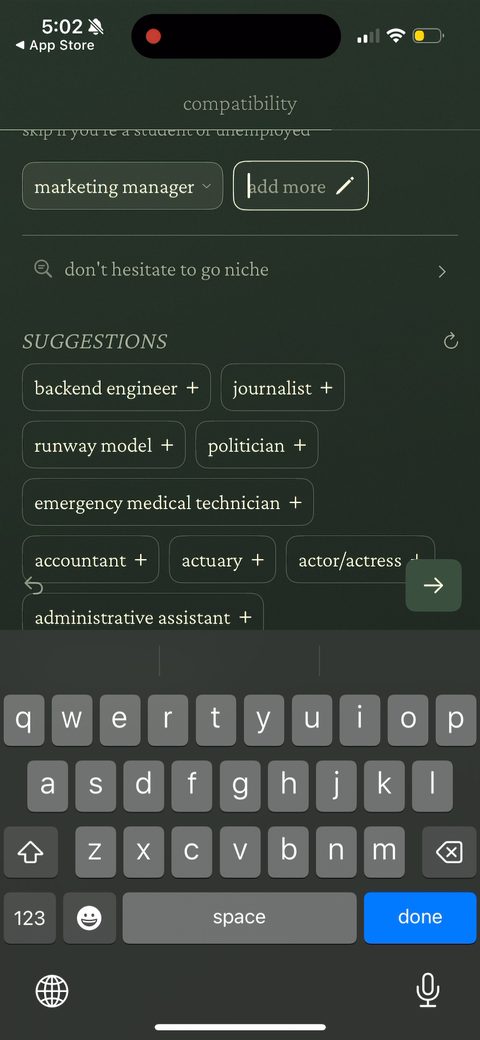This screenshot has width=480, height=1040.
Task: Add emergency medical technician suggestion
Action: click(168, 503)
